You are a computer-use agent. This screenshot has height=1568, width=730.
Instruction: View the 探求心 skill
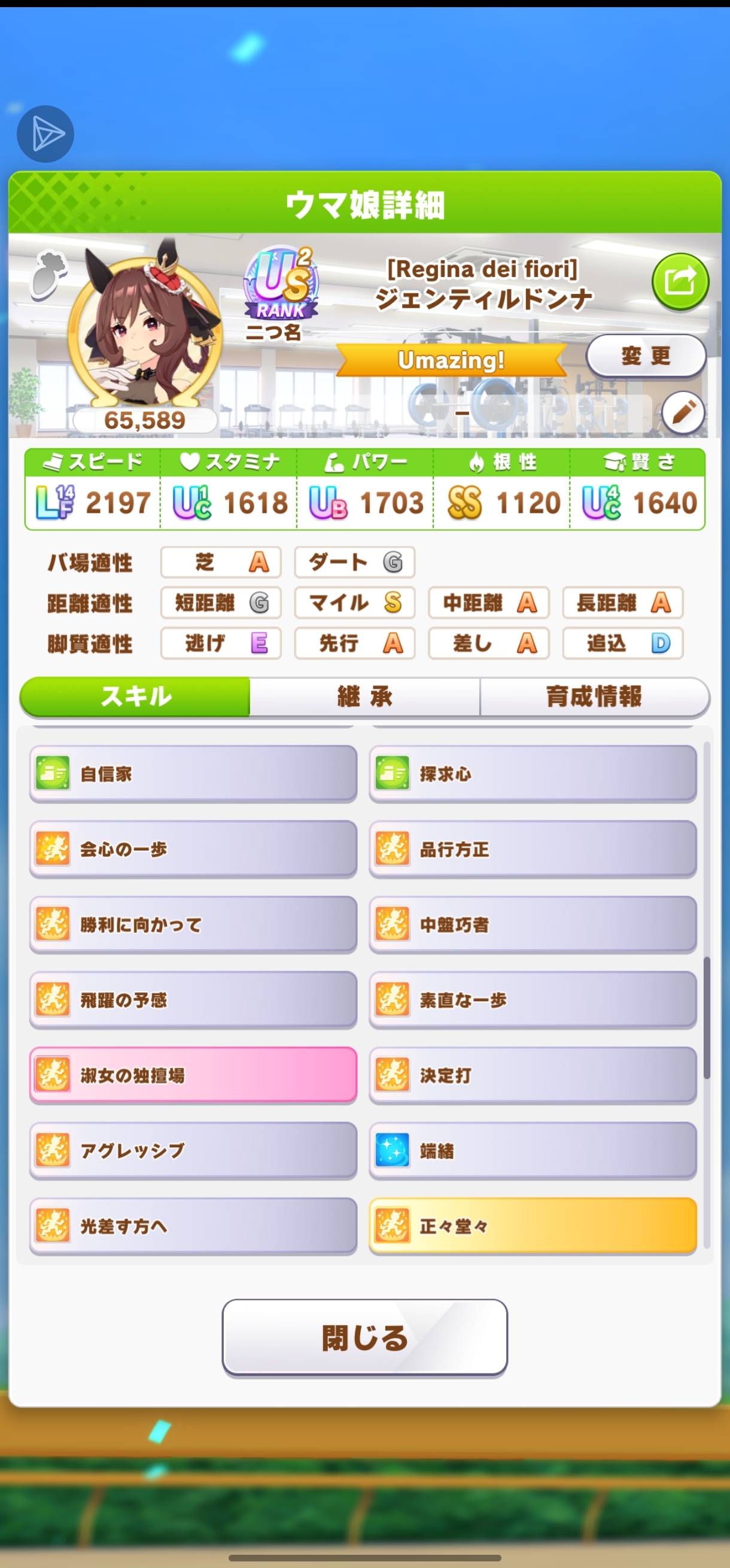[533, 774]
